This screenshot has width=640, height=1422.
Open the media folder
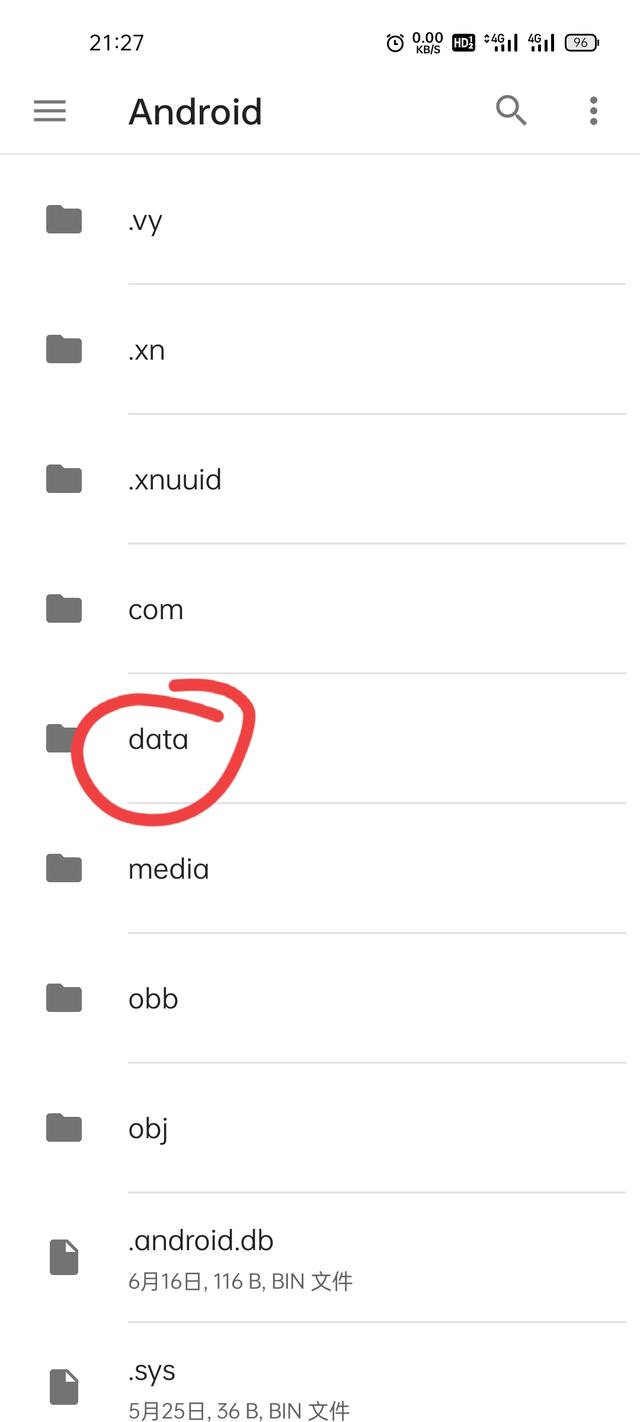[168, 869]
